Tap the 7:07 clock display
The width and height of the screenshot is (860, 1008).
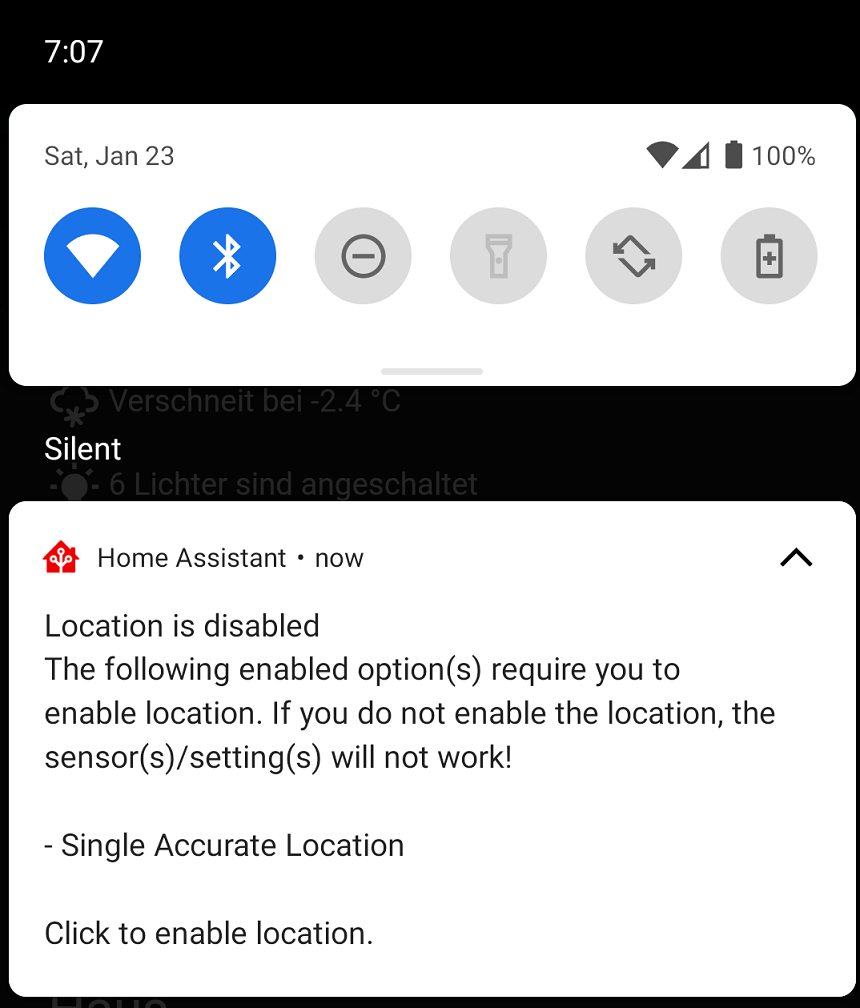pos(72,50)
